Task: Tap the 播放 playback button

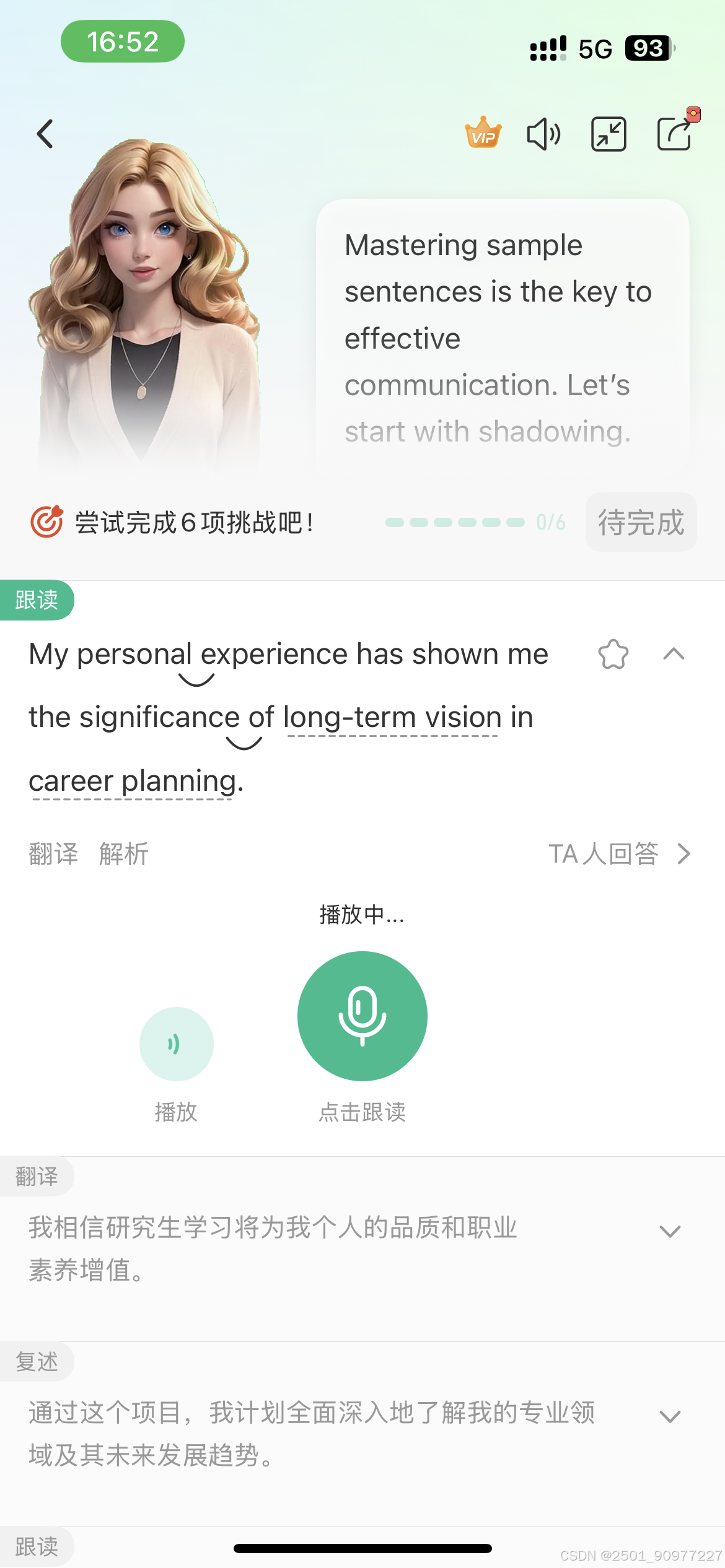Action: tap(177, 1044)
